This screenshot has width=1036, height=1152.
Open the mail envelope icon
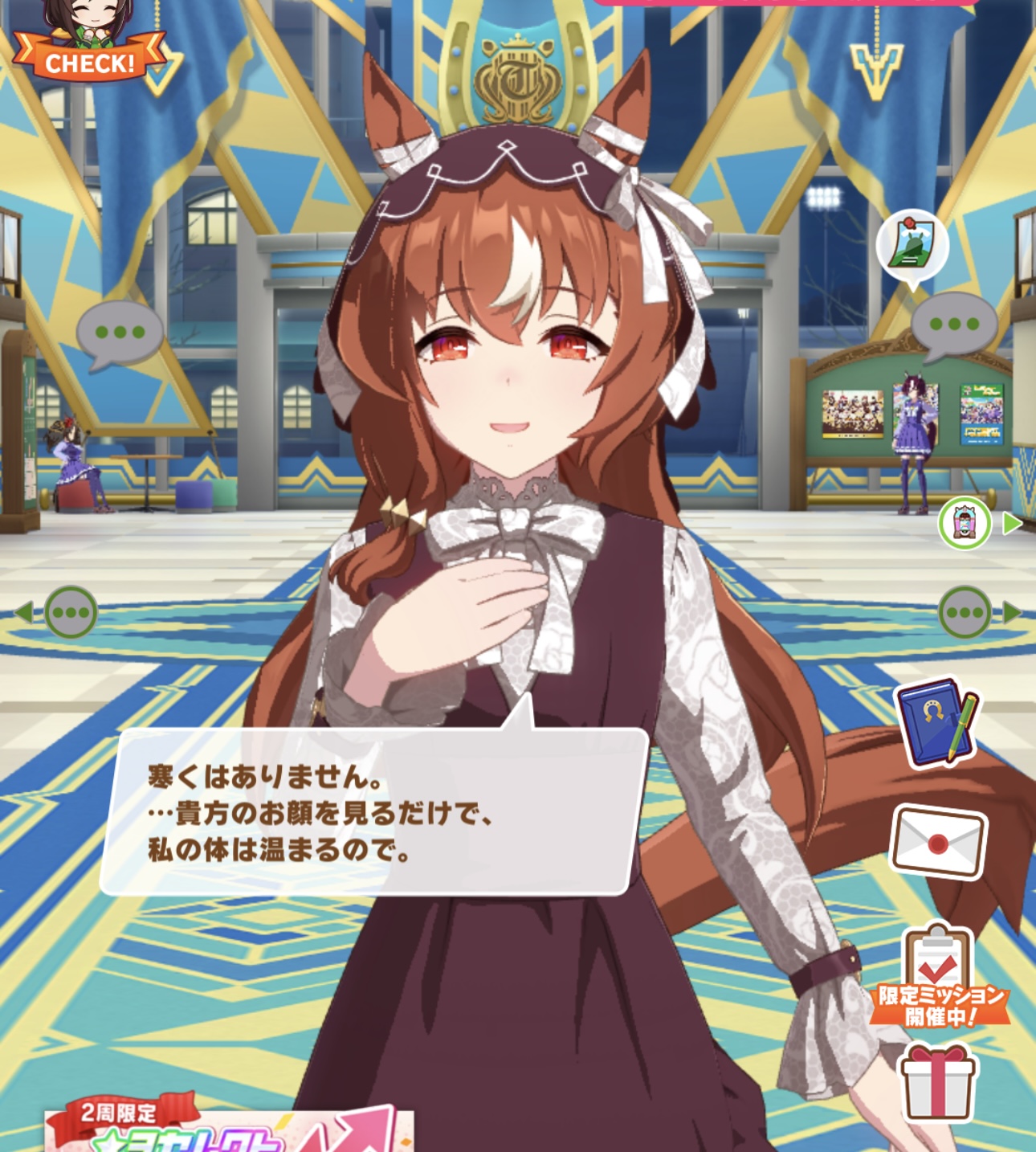click(938, 842)
